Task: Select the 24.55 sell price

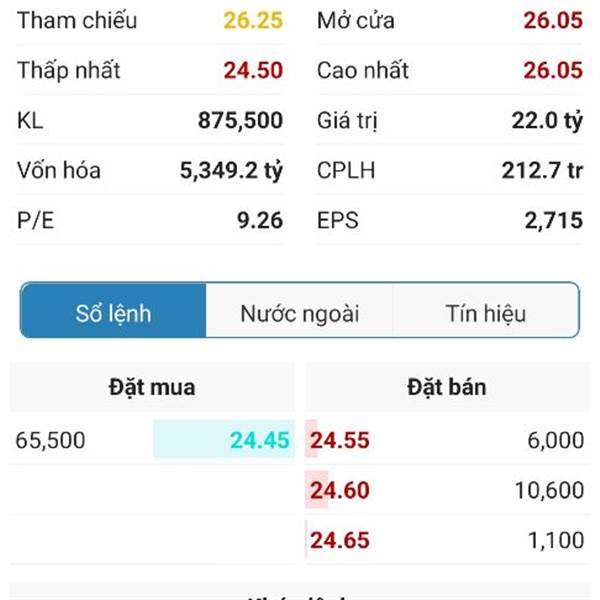Action: click(340, 440)
